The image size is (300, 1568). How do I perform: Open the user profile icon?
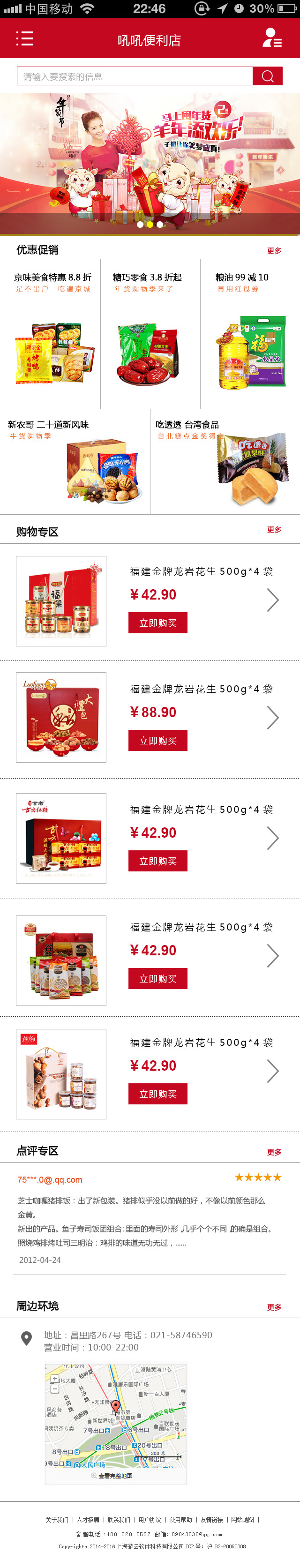[271, 38]
